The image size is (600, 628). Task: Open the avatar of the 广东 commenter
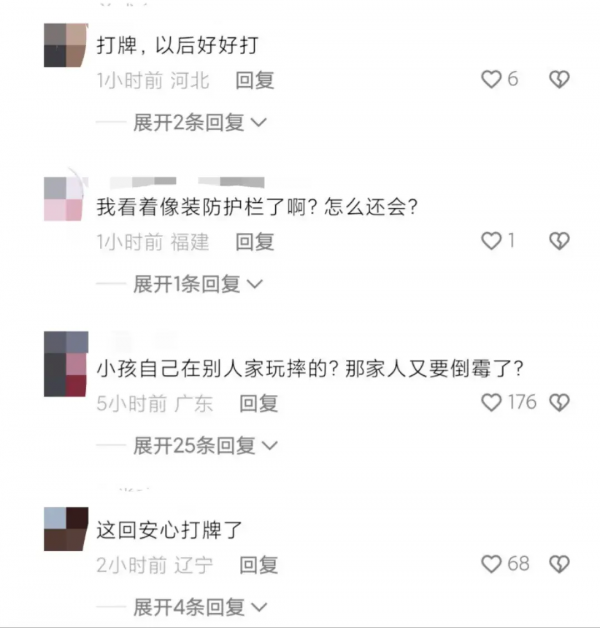click(x=66, y=364)
